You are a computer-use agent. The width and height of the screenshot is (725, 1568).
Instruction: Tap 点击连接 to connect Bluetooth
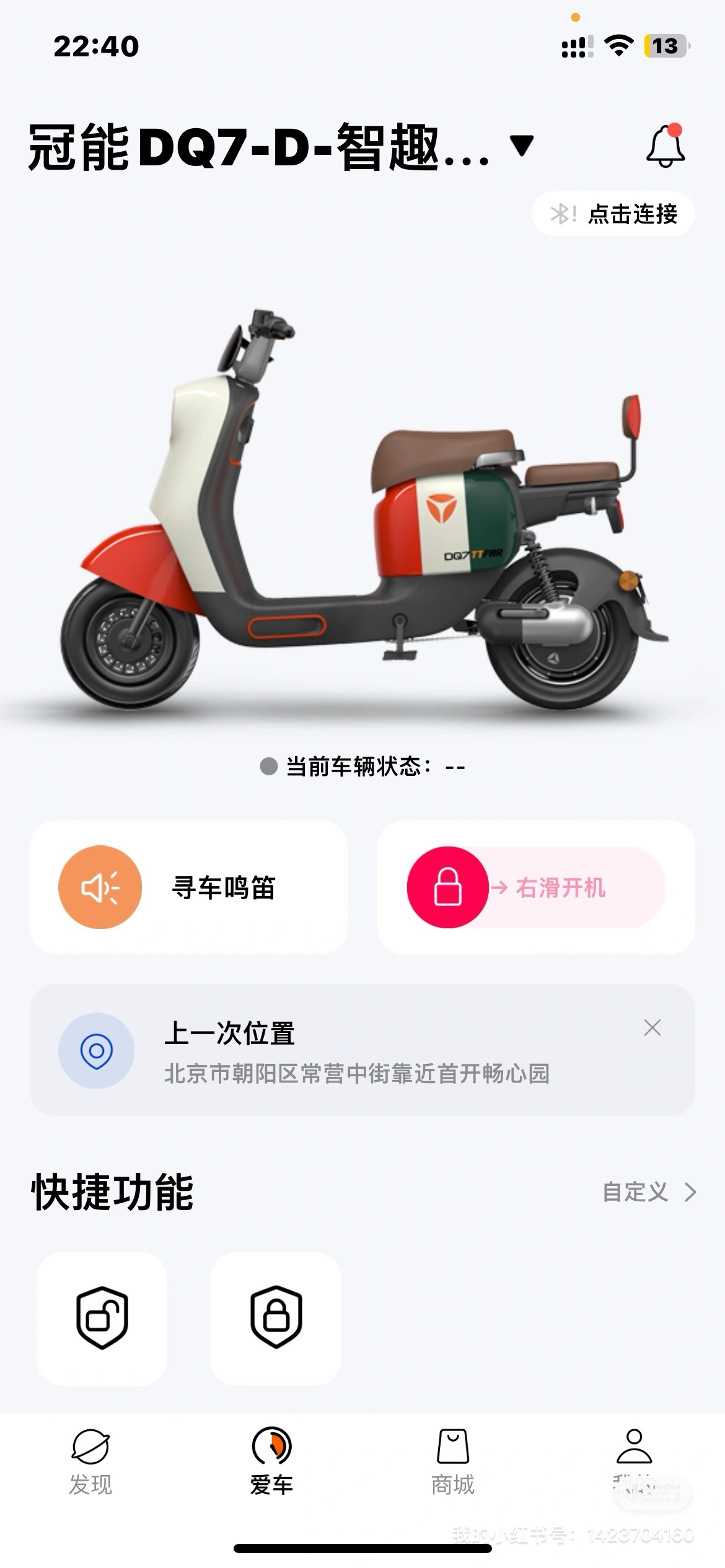613,214
